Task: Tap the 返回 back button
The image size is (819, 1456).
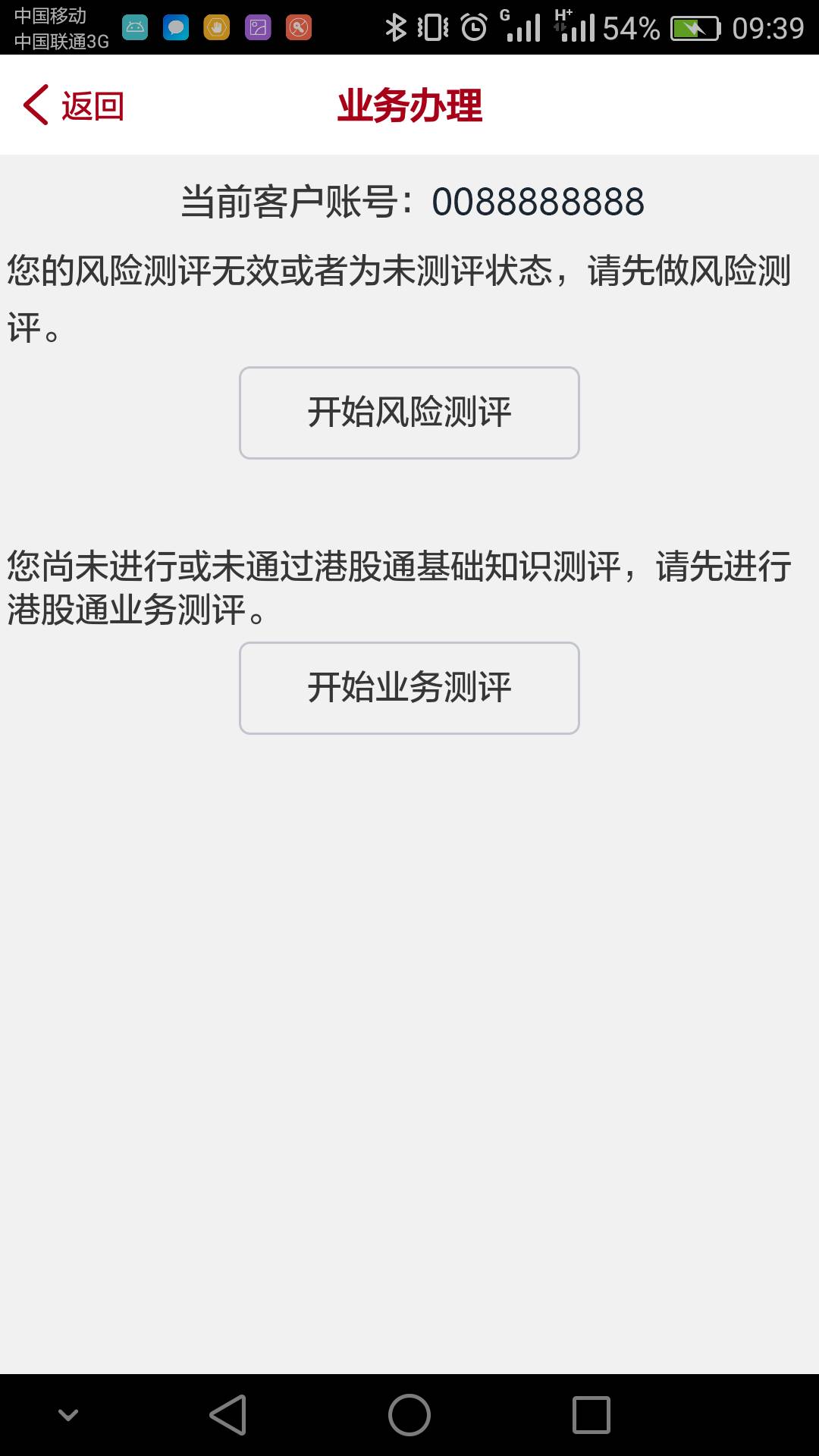Action: pyautogui.click(x=74, y=105)
